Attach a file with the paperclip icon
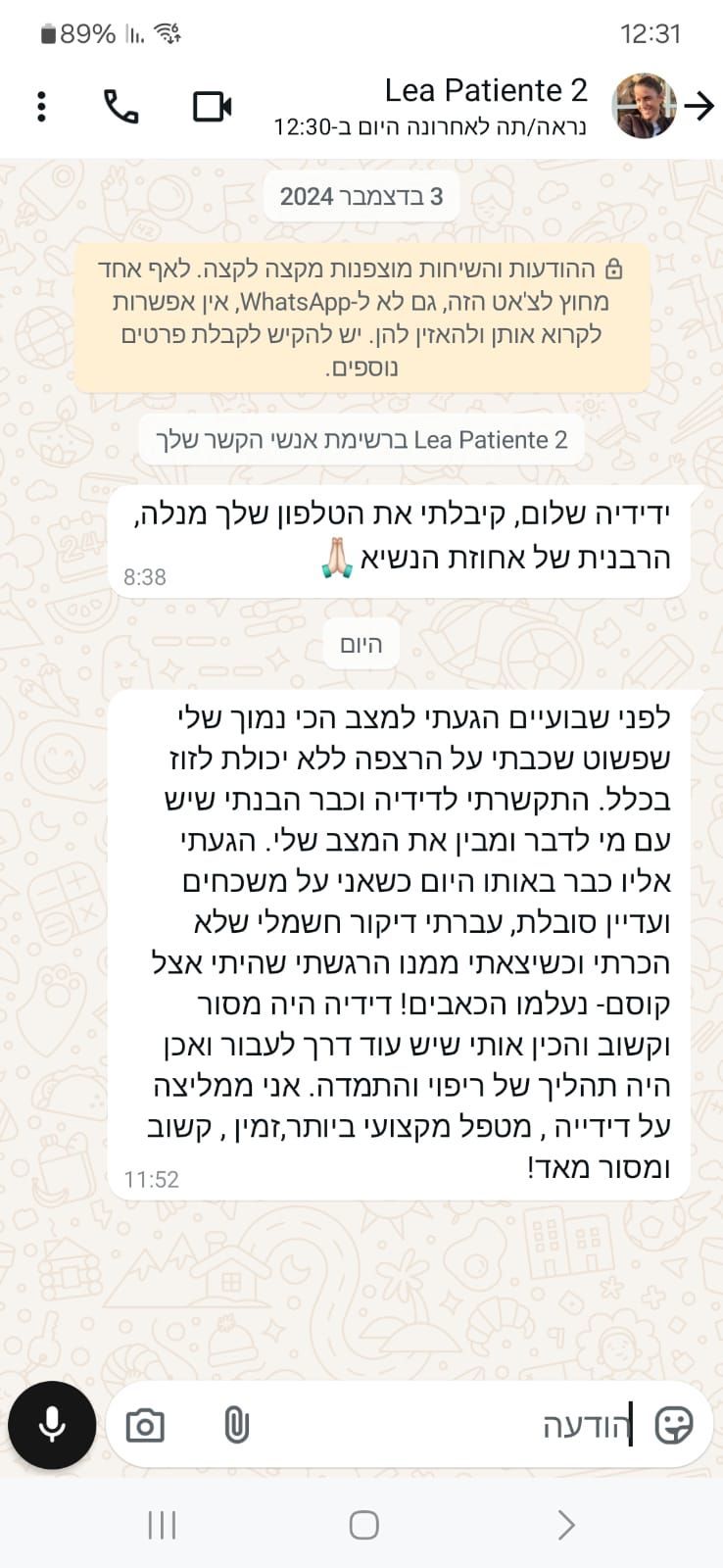This screenshot has height=1568, width=723. pyautogui.click(x=236, y=1425)
